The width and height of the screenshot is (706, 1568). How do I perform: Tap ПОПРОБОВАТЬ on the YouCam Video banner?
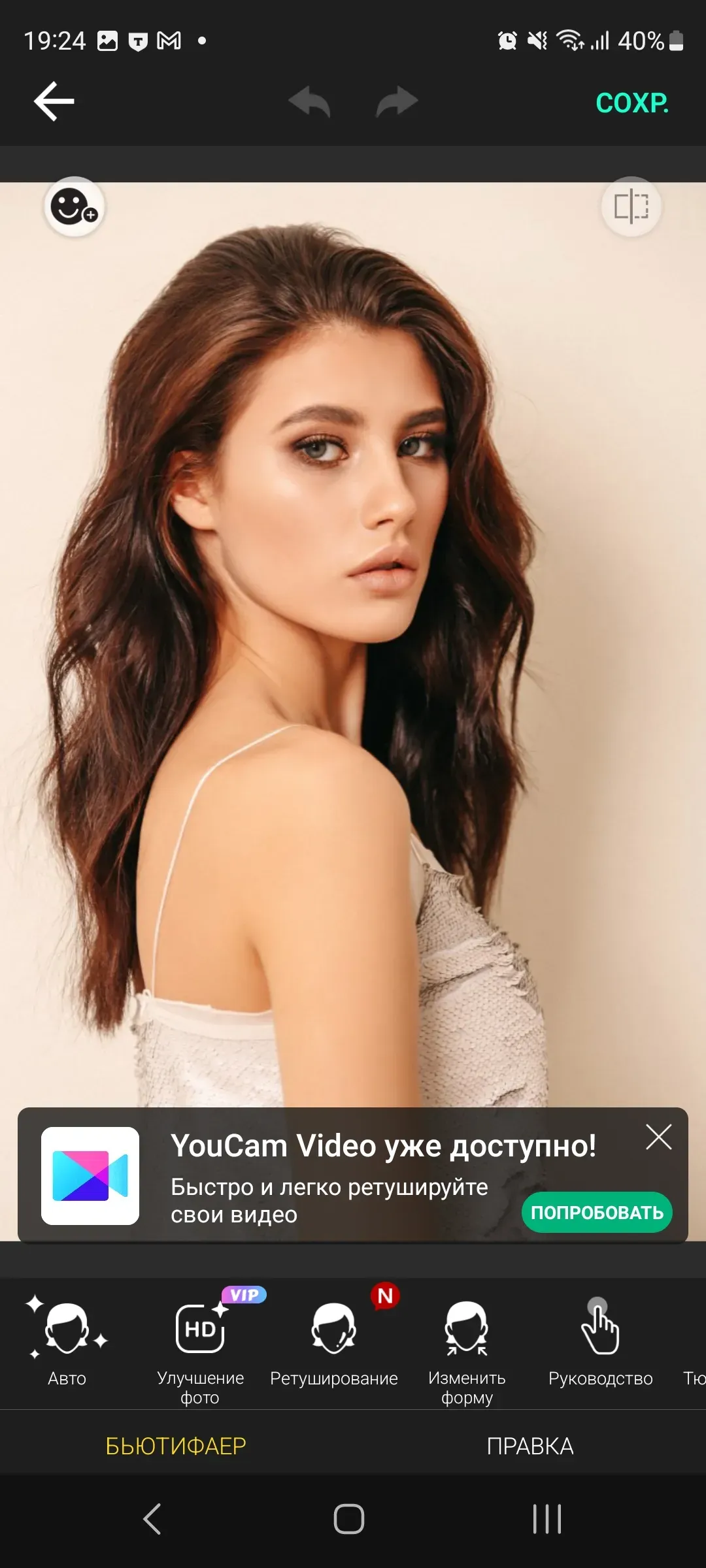coord(596,1213)
